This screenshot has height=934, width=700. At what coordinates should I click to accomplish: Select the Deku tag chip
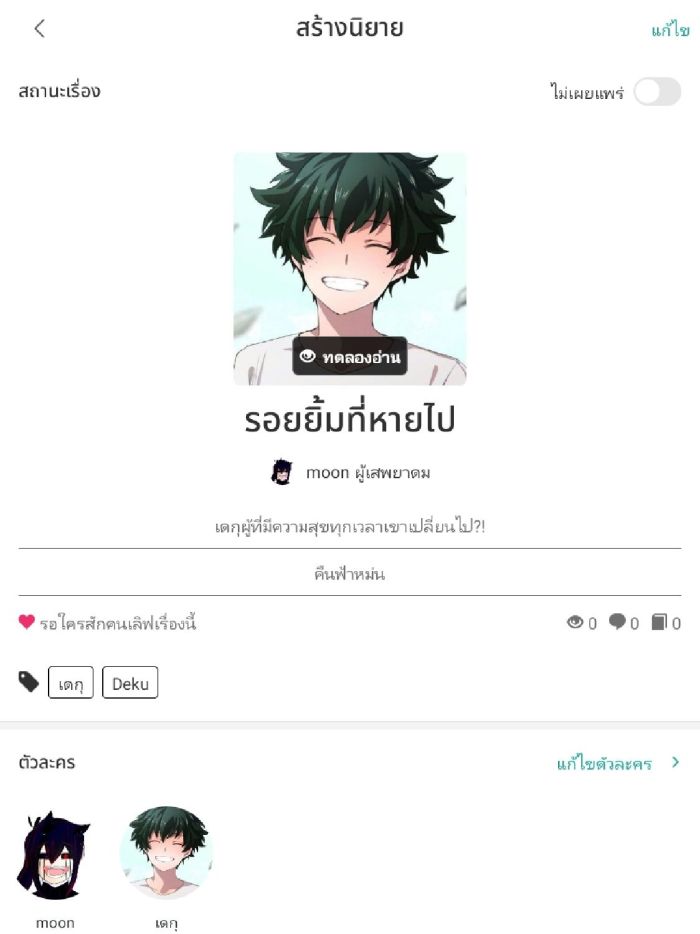pyautogui.click(x=130, y=684)
